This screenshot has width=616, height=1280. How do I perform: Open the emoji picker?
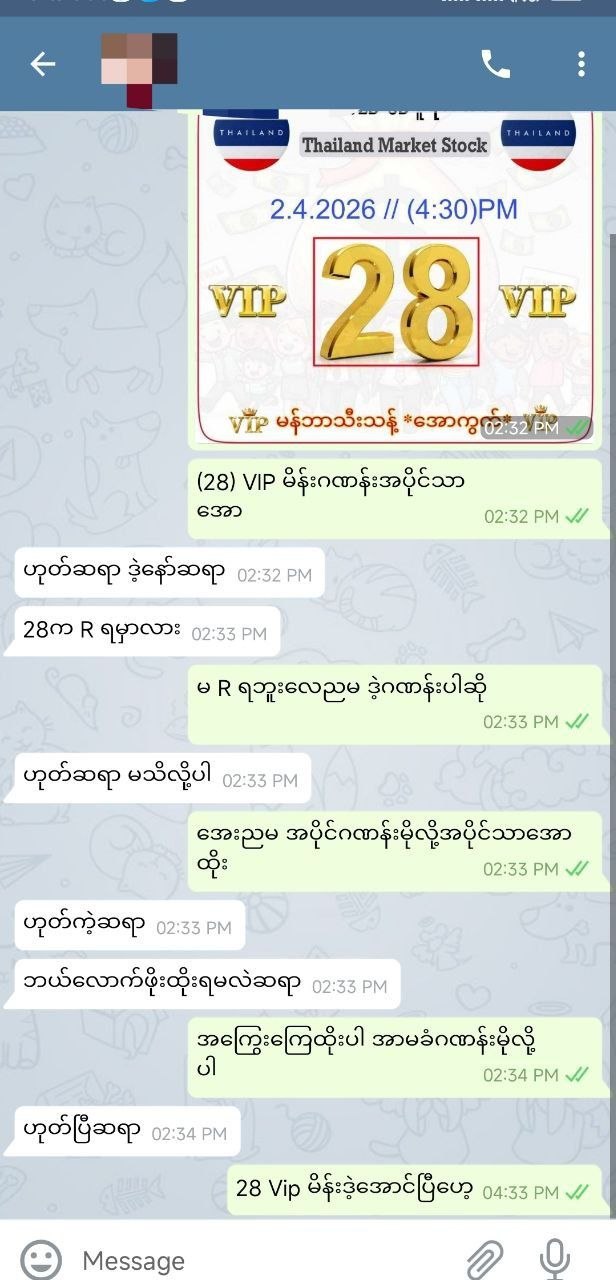click(x=40, y=1259)
